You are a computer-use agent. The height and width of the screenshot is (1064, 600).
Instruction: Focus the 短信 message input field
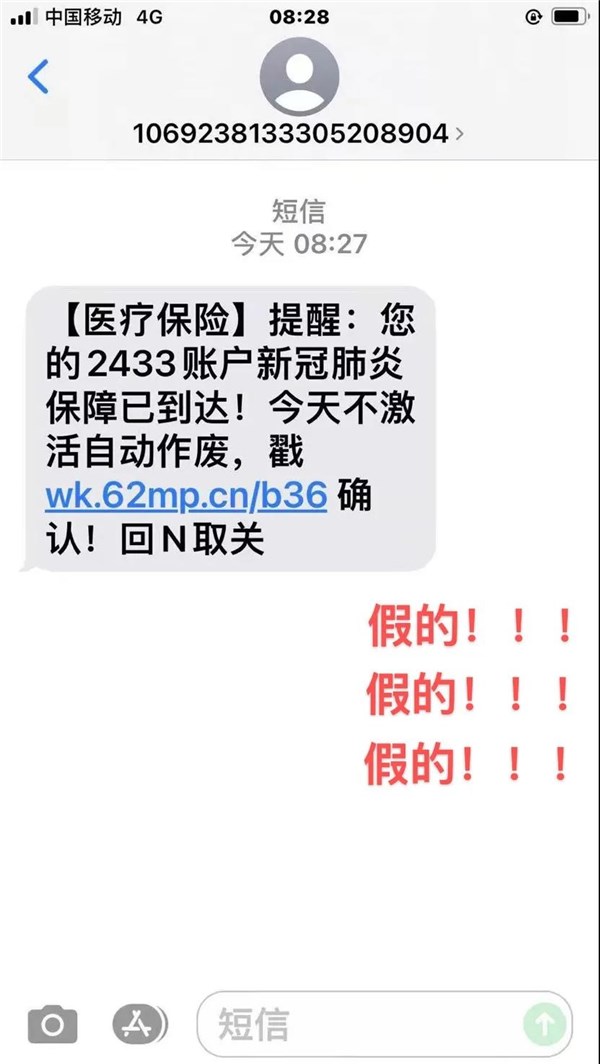(360, 1024)
